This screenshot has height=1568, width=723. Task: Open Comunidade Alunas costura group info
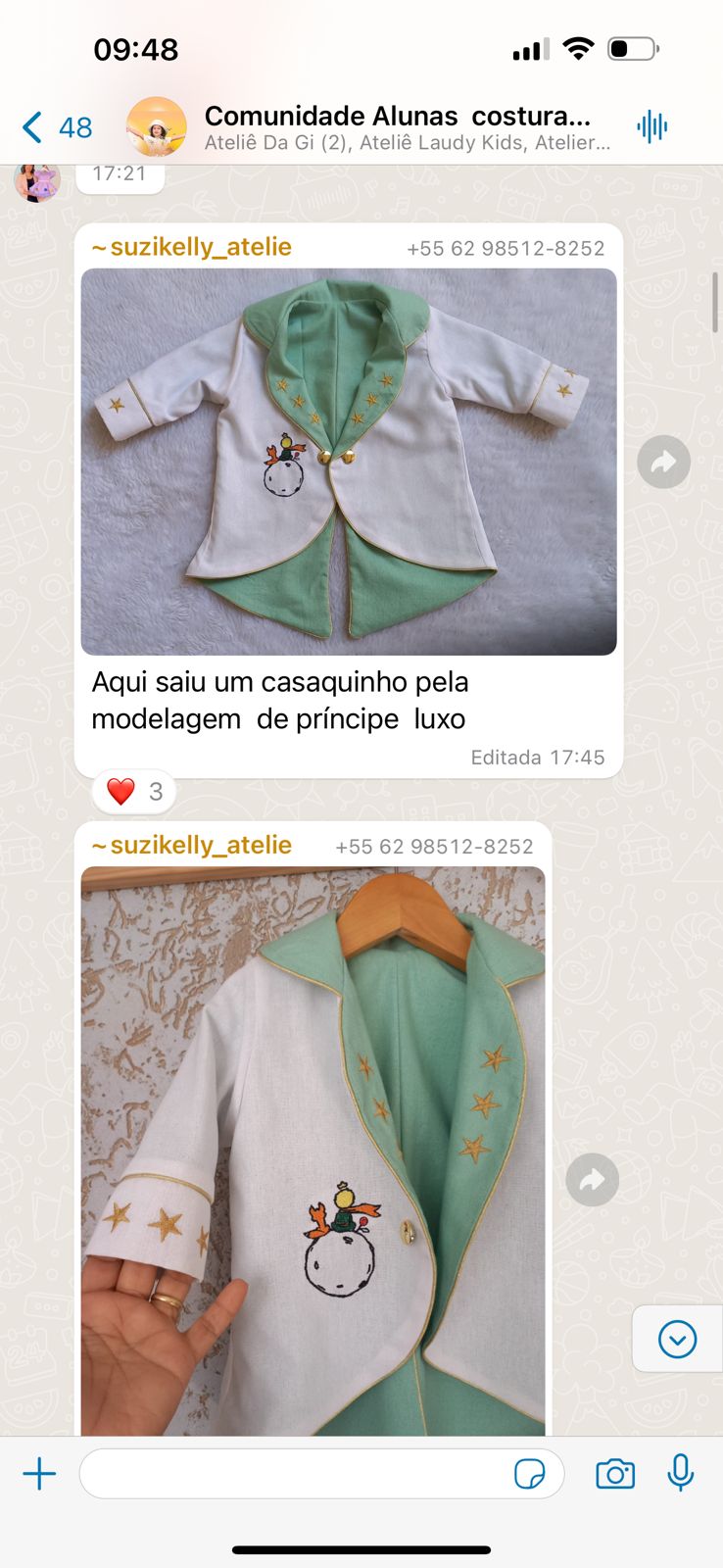pyautogui.click(x=397, y=127)
